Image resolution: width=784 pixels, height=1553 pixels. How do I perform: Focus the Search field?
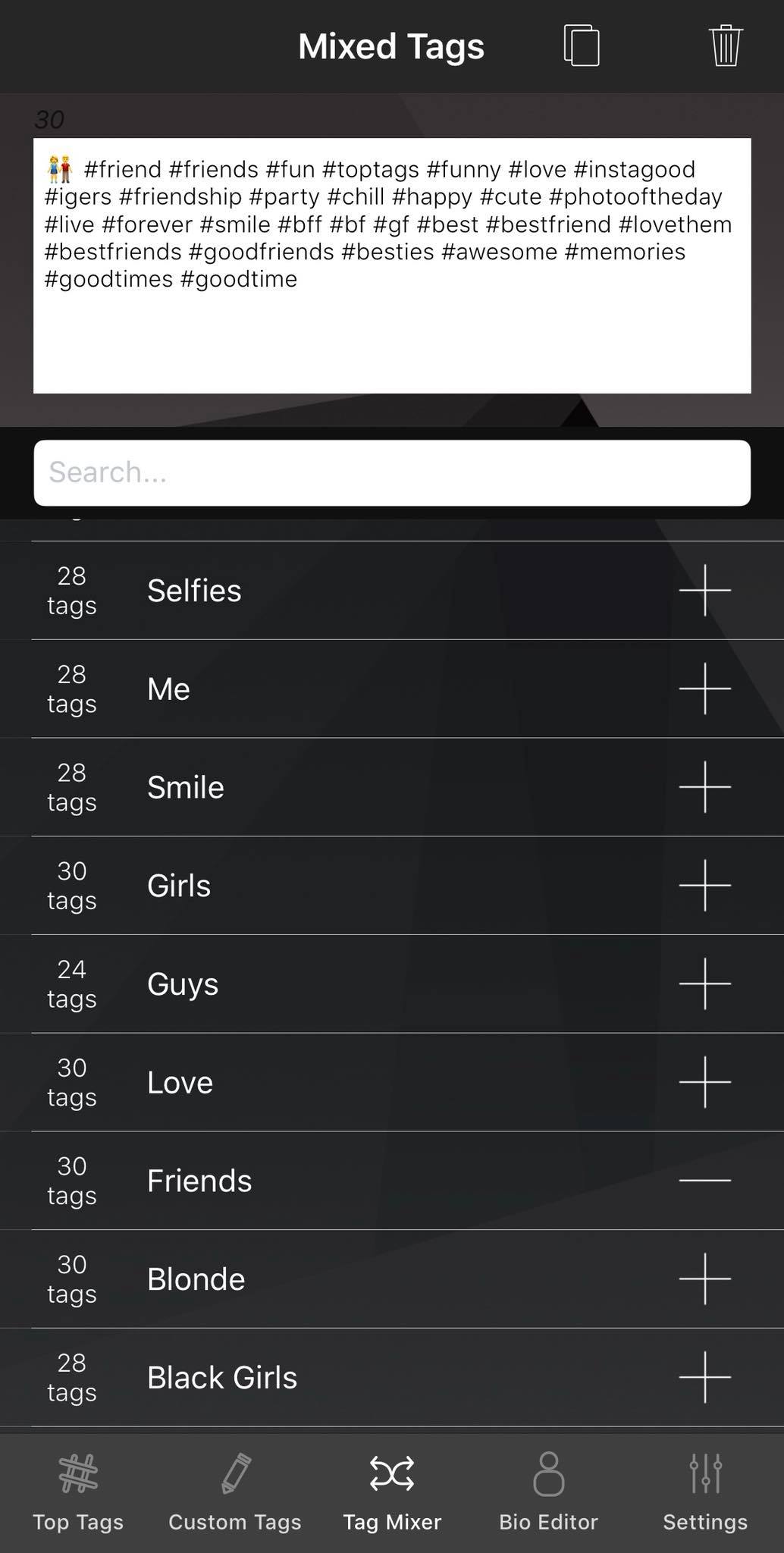point(392,472)
